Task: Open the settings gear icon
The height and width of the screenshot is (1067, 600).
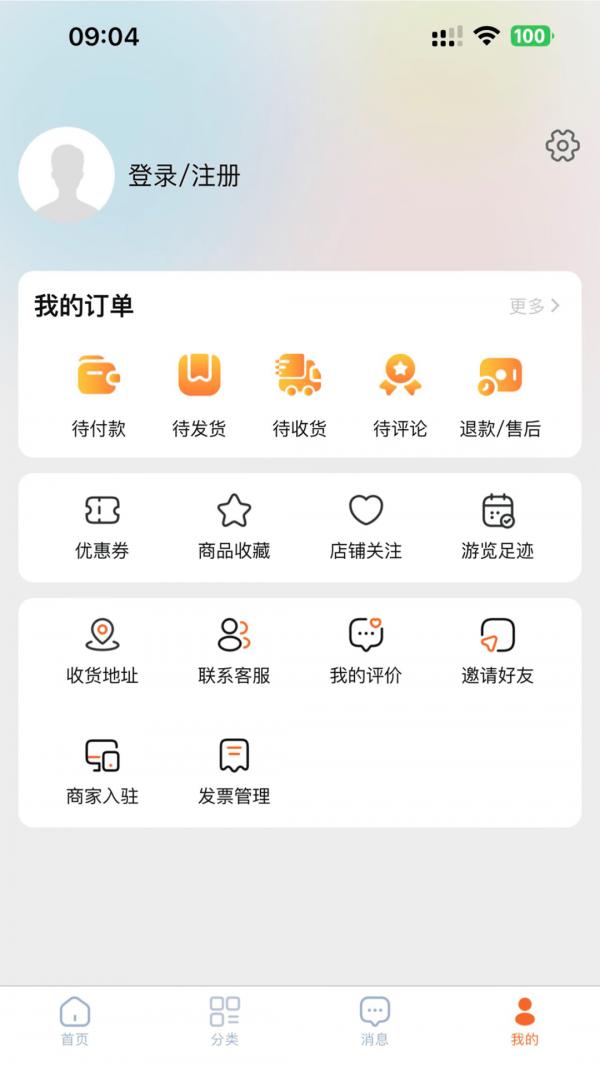Action: 562,146
